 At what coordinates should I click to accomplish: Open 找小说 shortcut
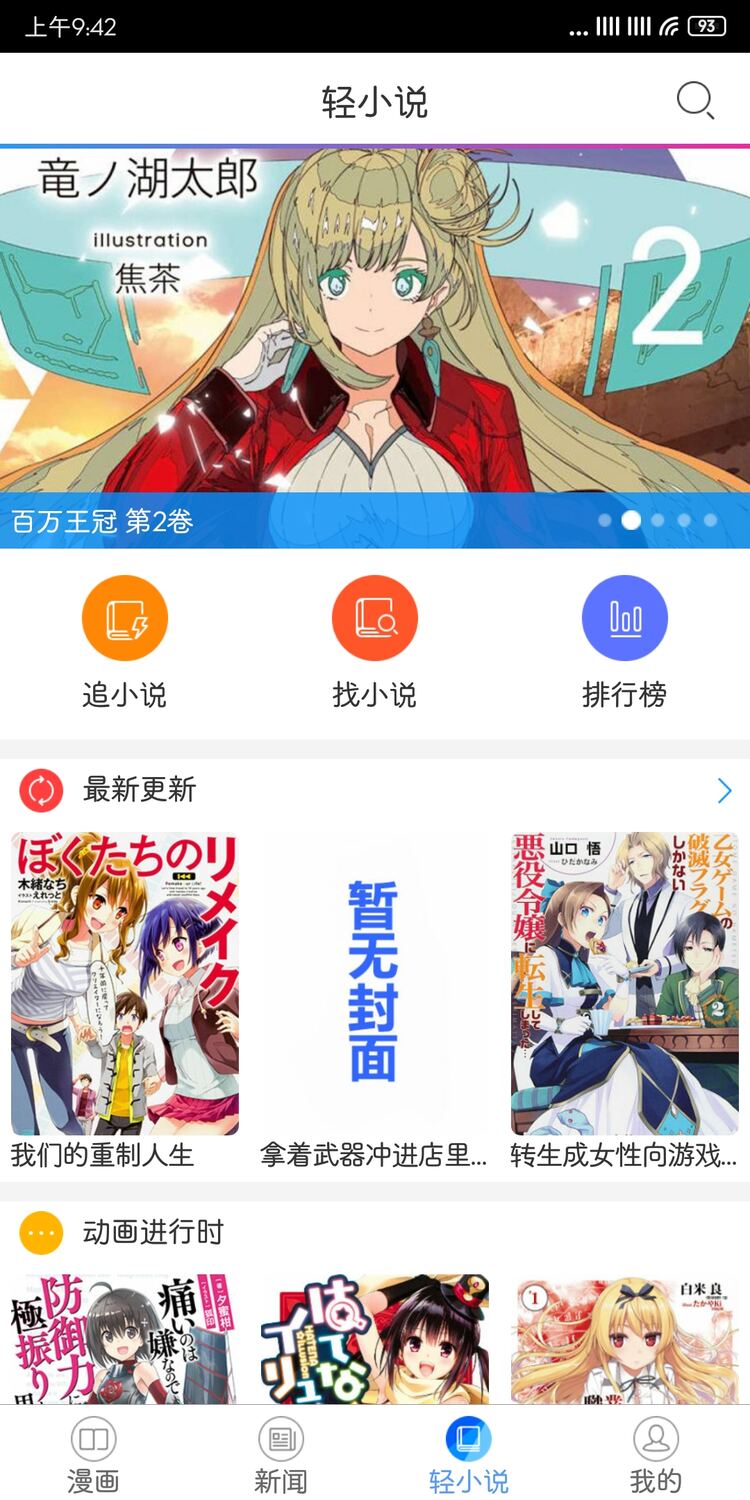pos(375,642)
